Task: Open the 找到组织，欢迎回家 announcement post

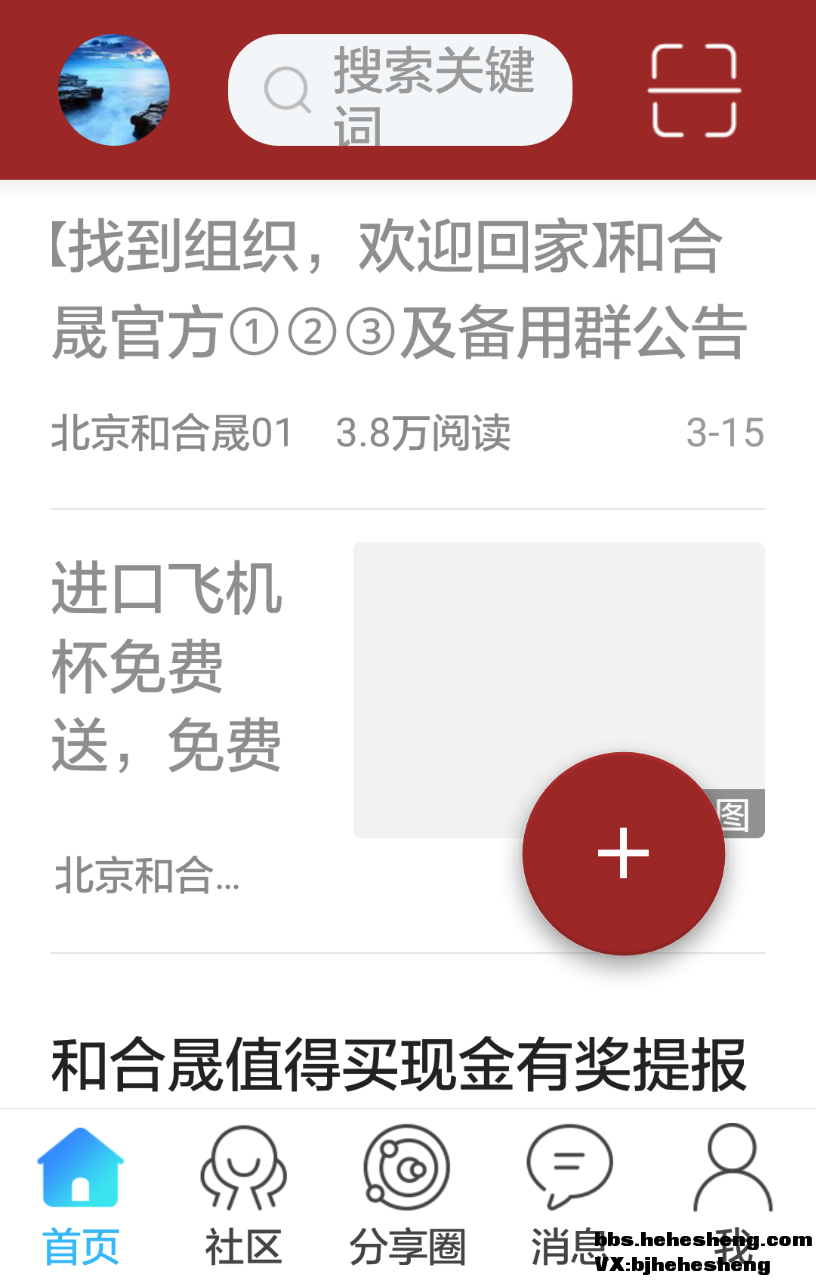Action: click(x=400, y=290)
